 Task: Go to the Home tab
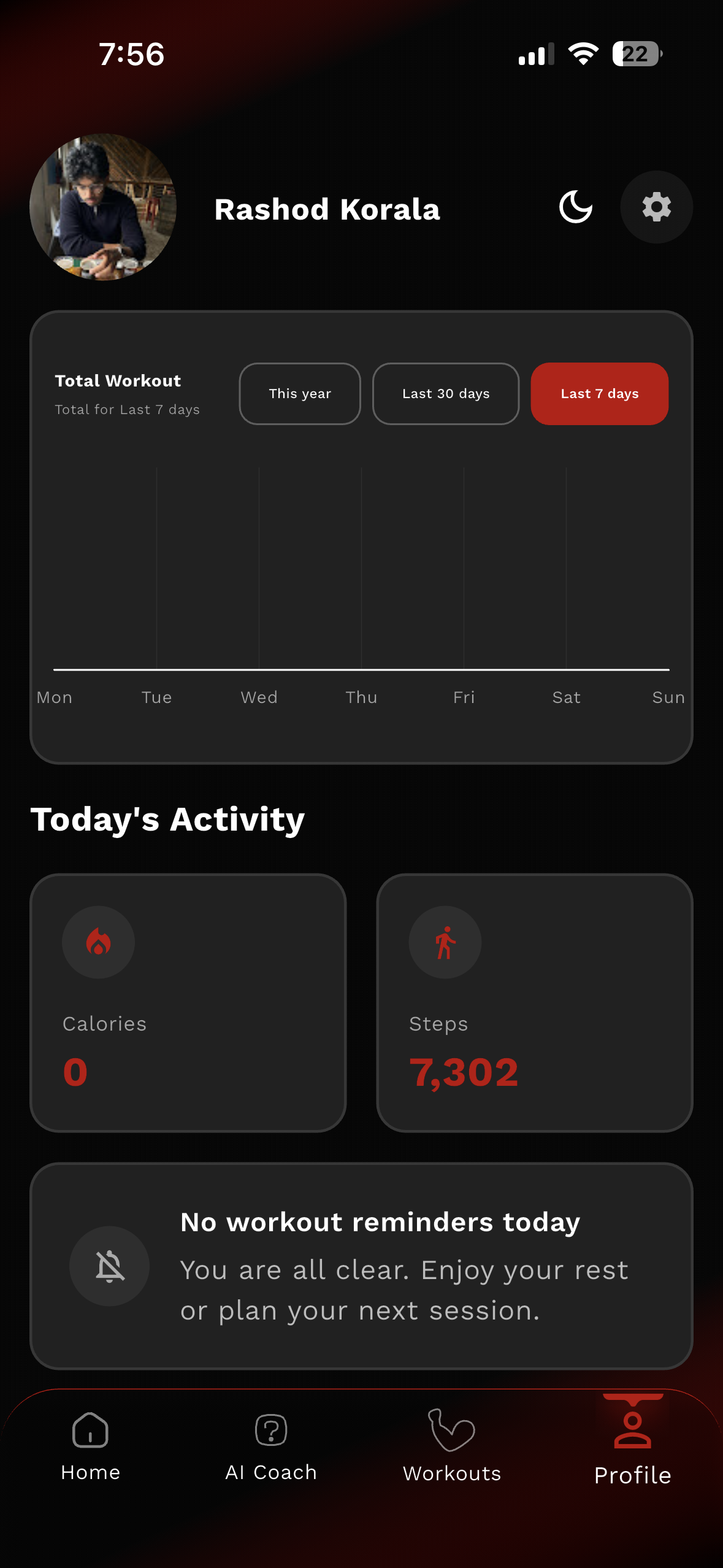click(x=91, y=1446)
